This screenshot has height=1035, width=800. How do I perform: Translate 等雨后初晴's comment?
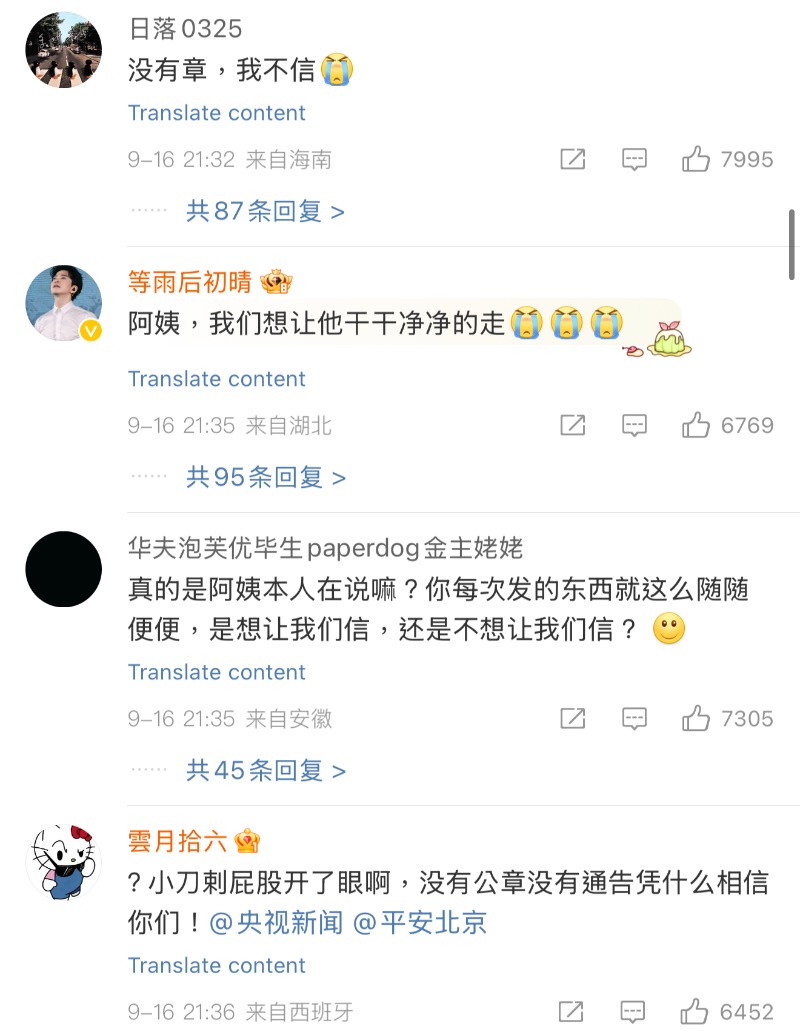pyautogui.click(x=216, y=379)
